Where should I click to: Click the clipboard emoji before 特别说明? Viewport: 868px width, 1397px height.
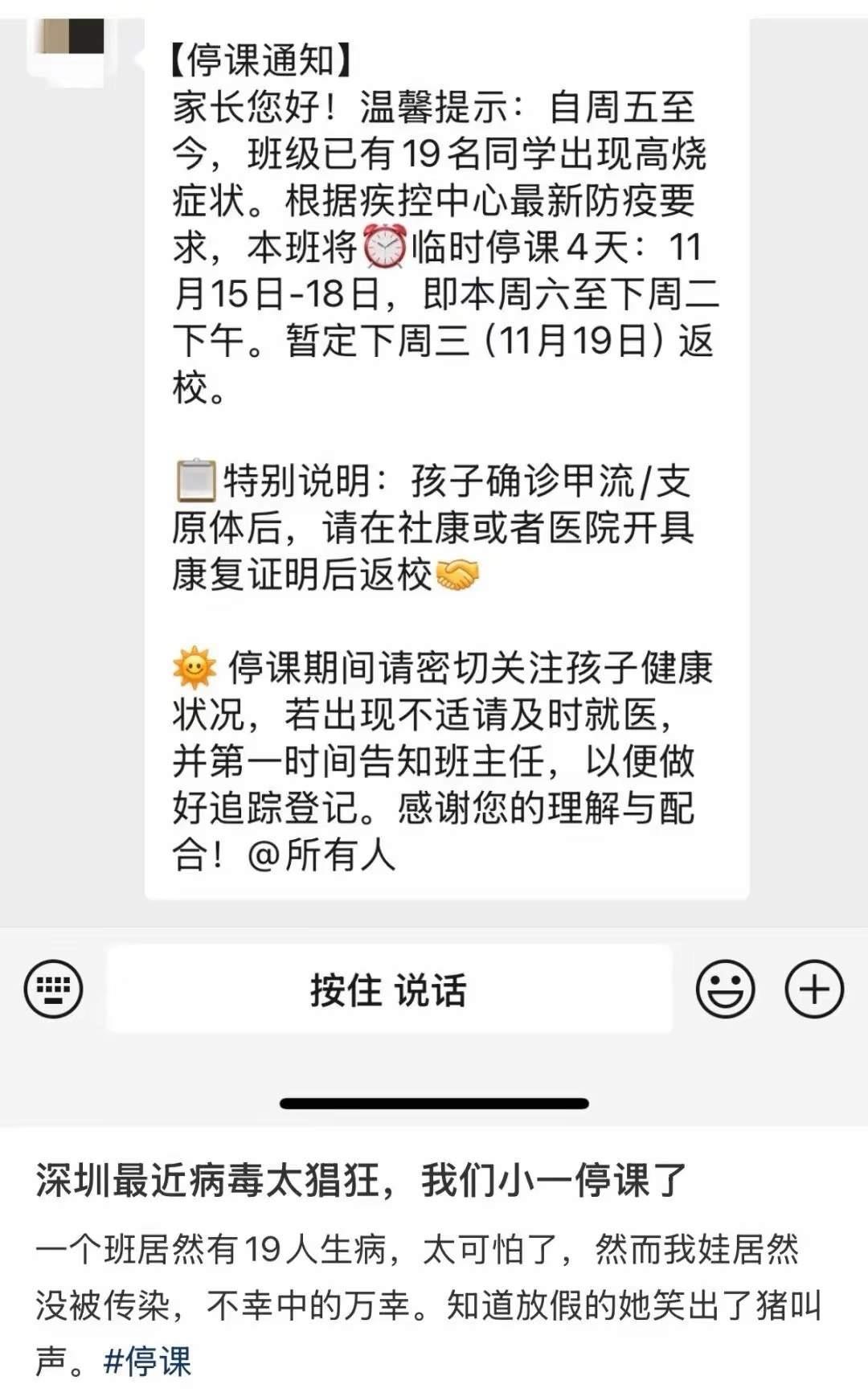pyautogui.click(x=193, y=477)
